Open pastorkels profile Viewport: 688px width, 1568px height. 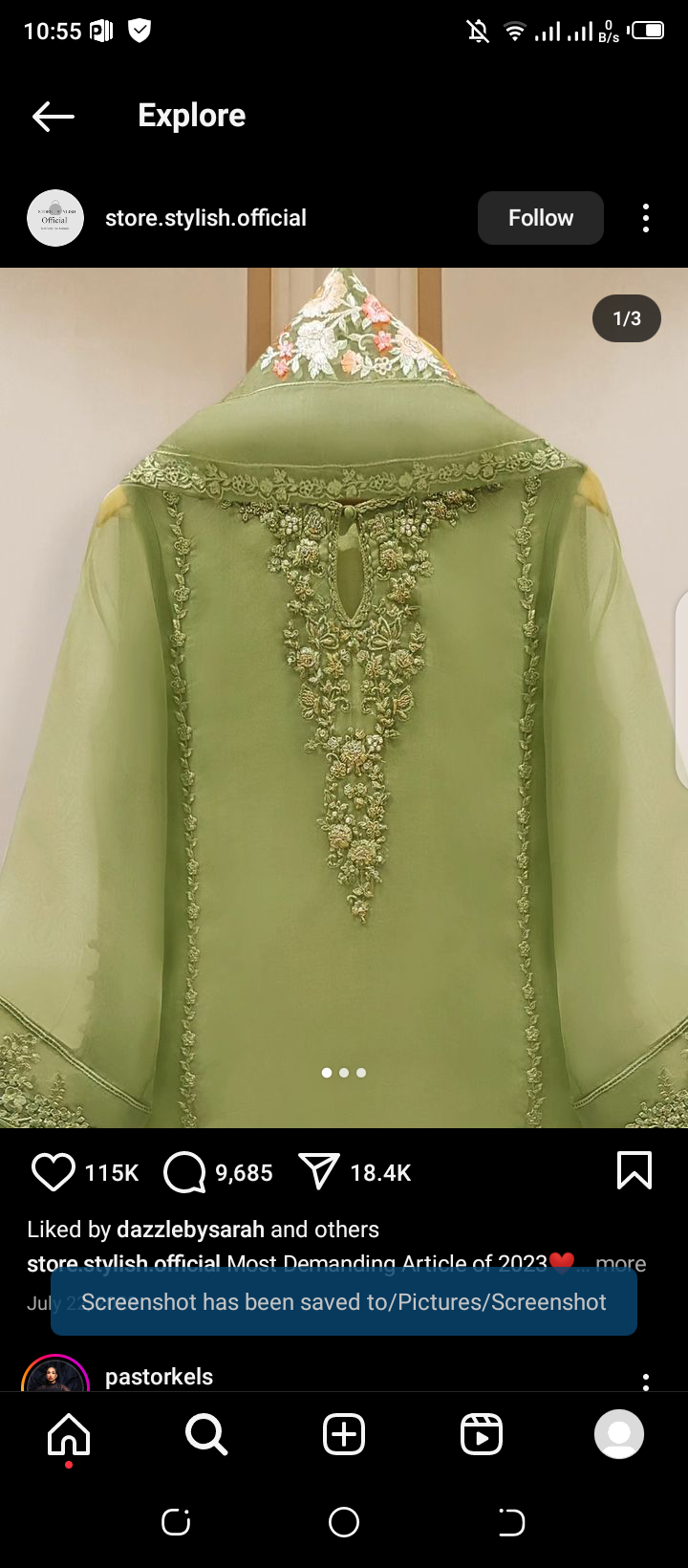(x=159, y=1377)
